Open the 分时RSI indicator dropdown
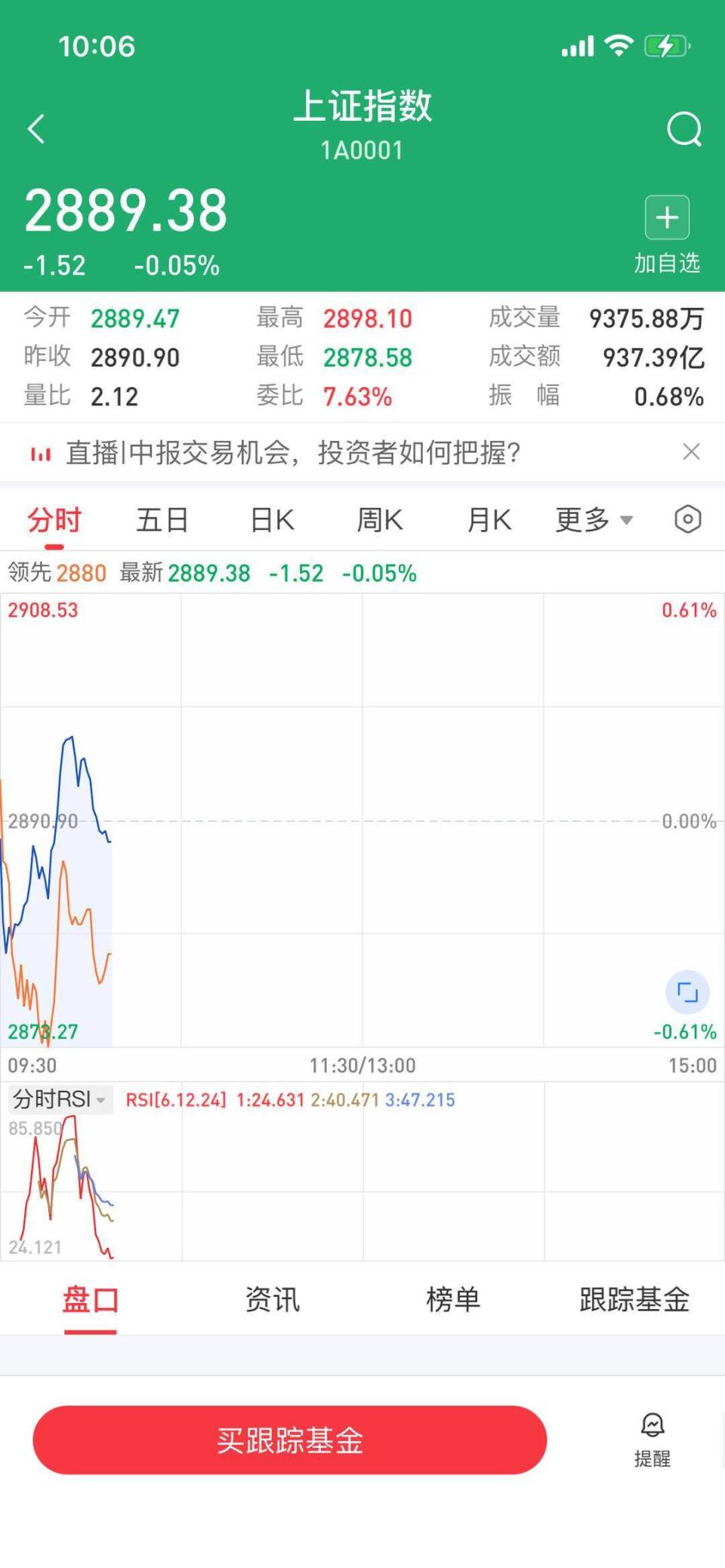Image resolution: width=725 pixels, height=1568 pixels. [x=99, y=1100]
